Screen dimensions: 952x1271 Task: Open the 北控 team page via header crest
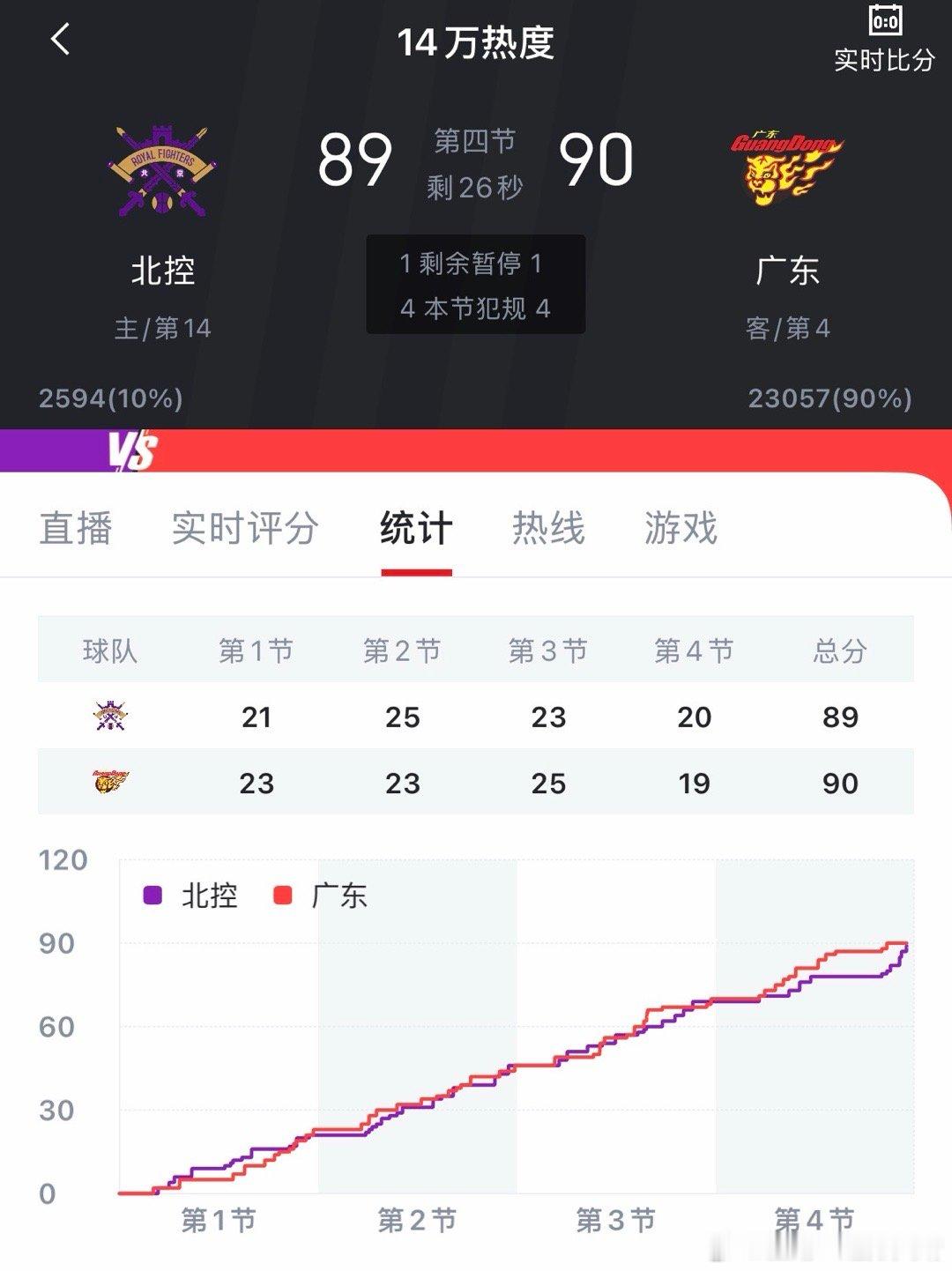(160, 169)
